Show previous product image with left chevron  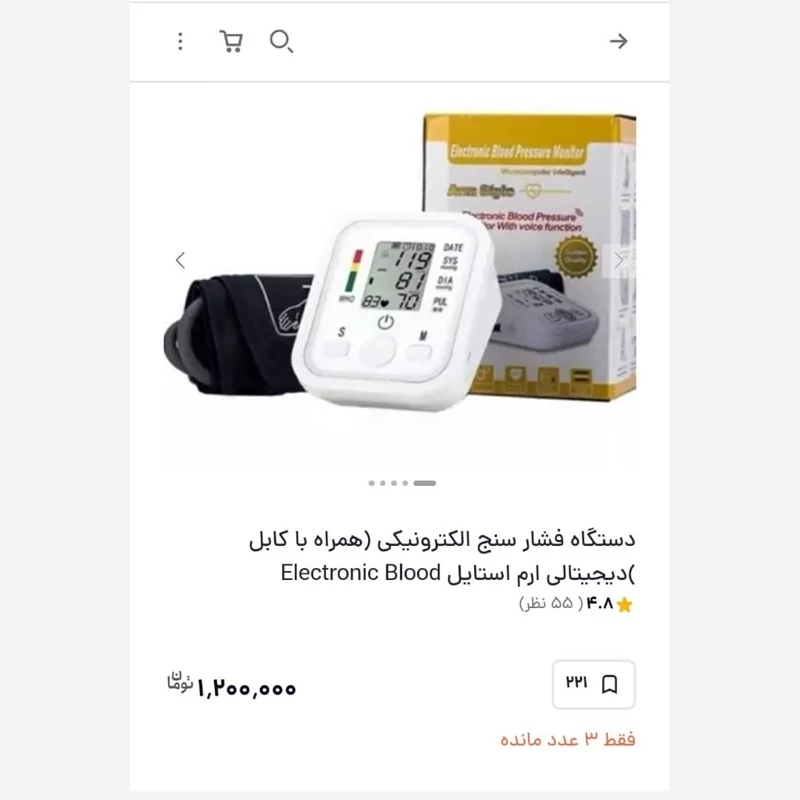[x=181, y=260]
